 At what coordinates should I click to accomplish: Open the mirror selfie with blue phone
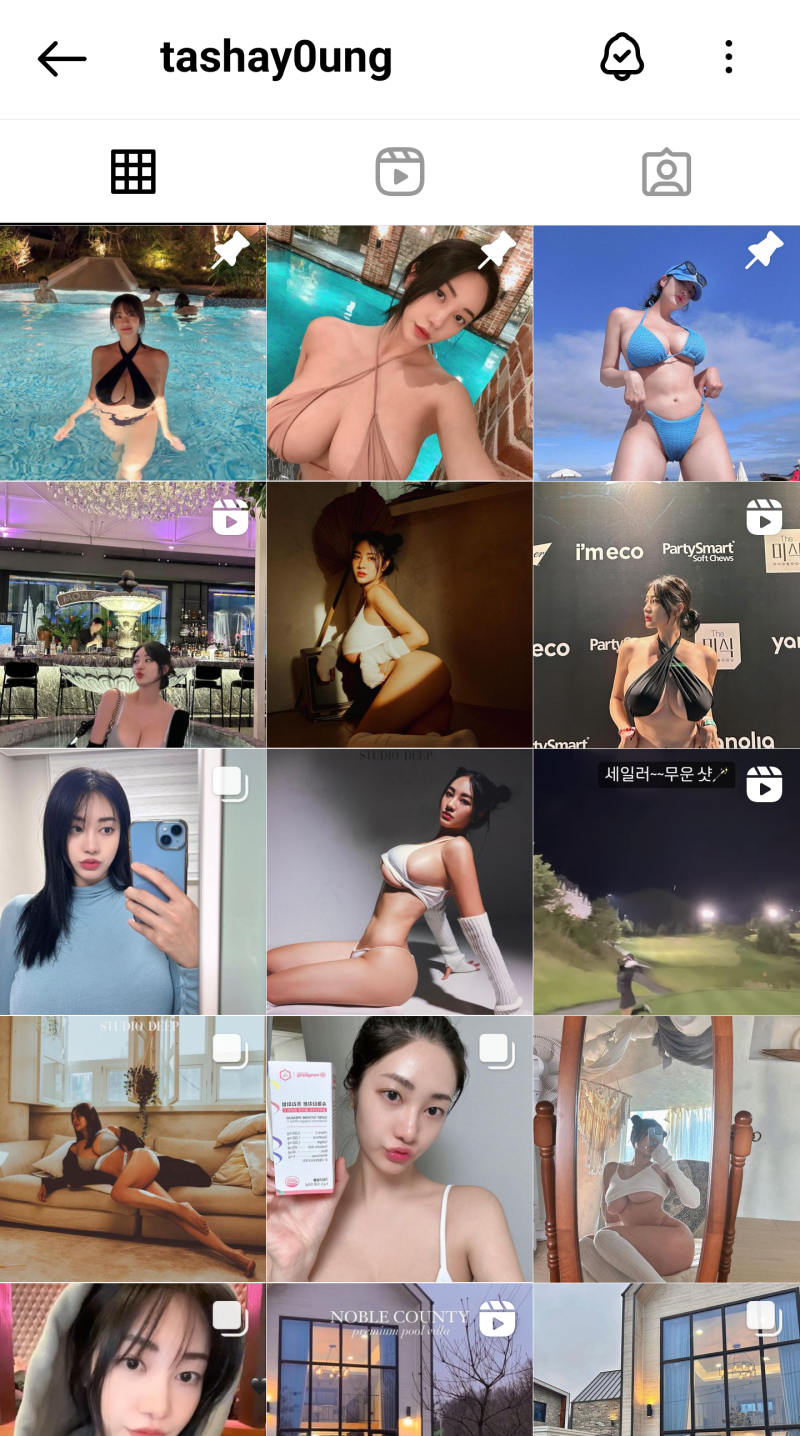tap(132, 882)
